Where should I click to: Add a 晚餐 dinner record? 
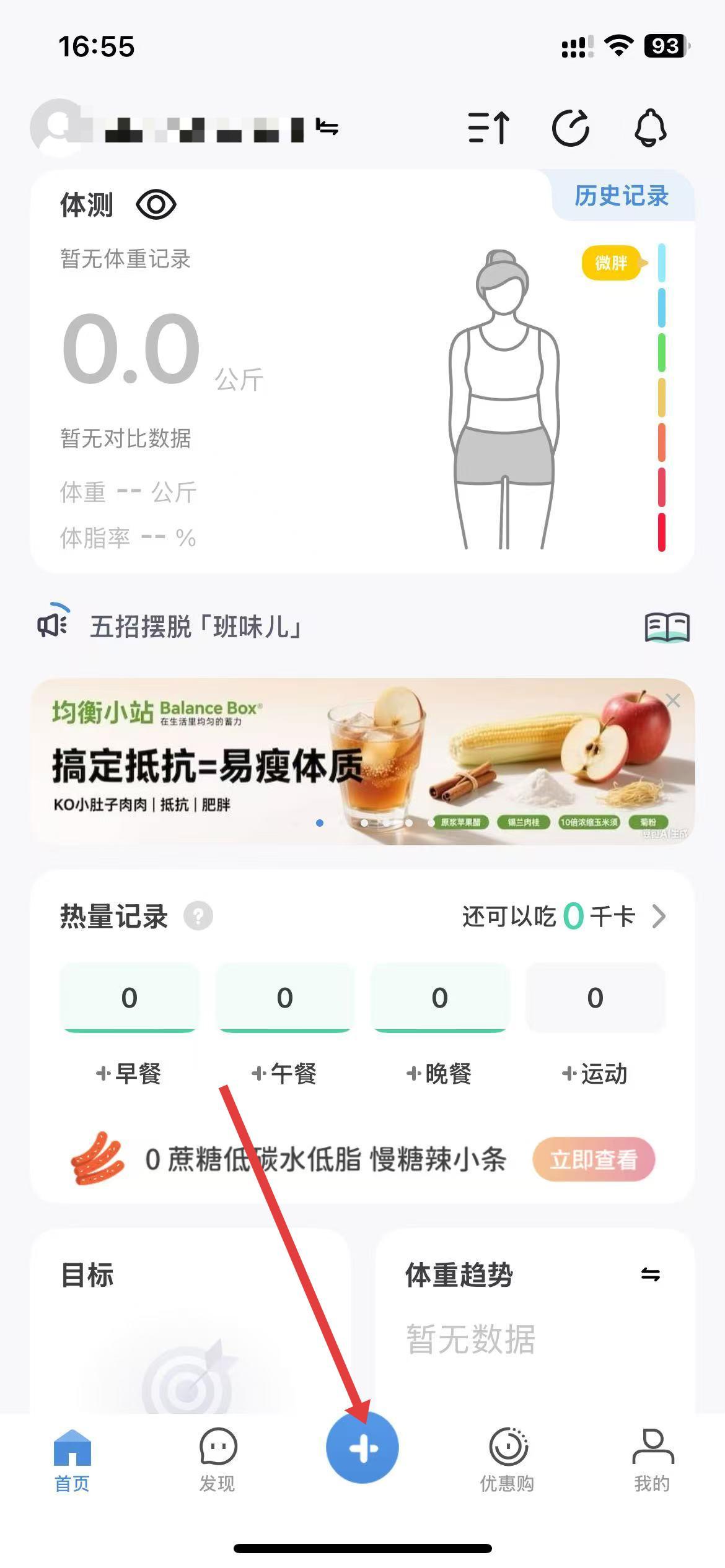439,1073
